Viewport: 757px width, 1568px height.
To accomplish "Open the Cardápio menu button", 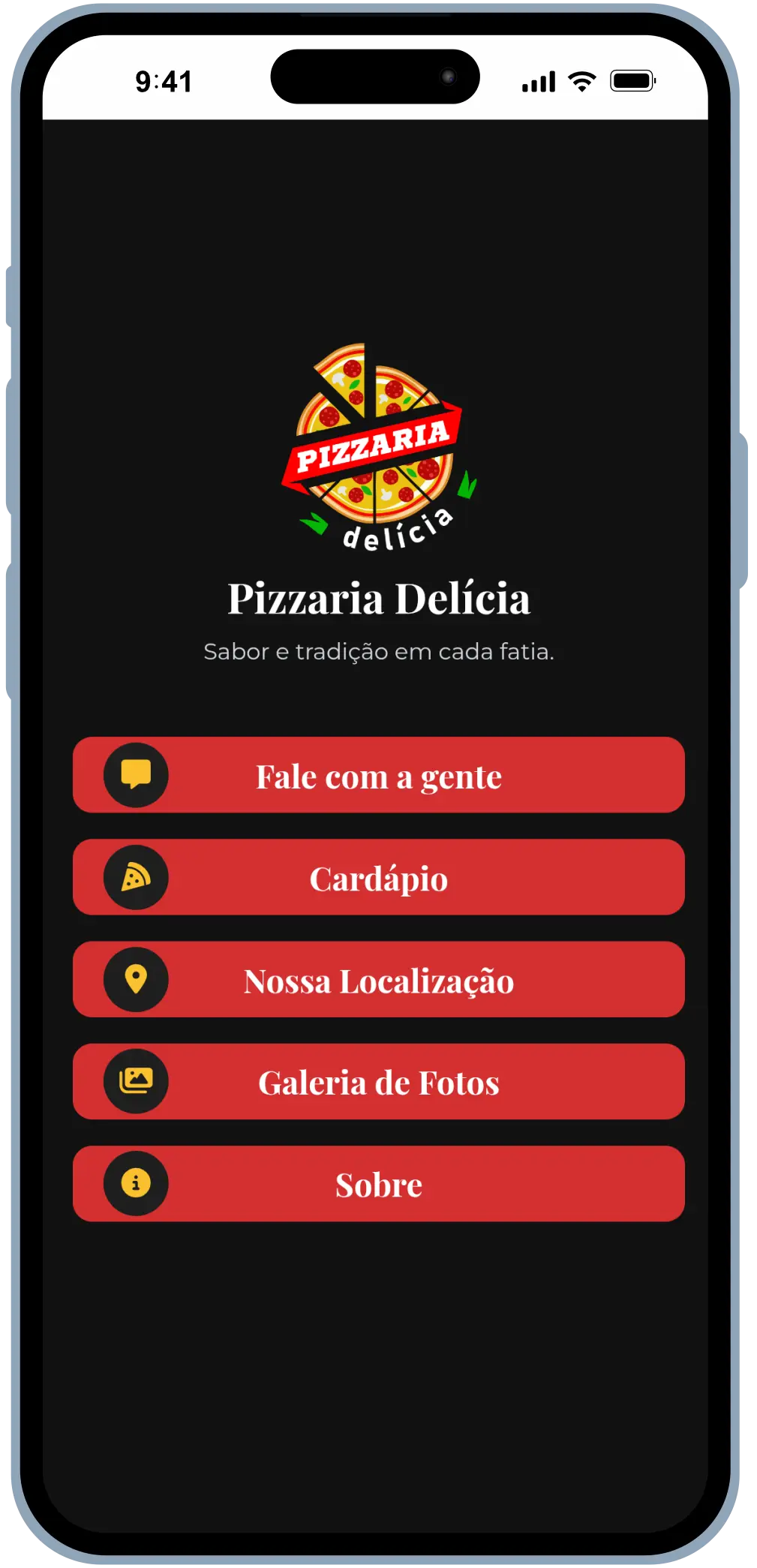I will pos(378,878).
